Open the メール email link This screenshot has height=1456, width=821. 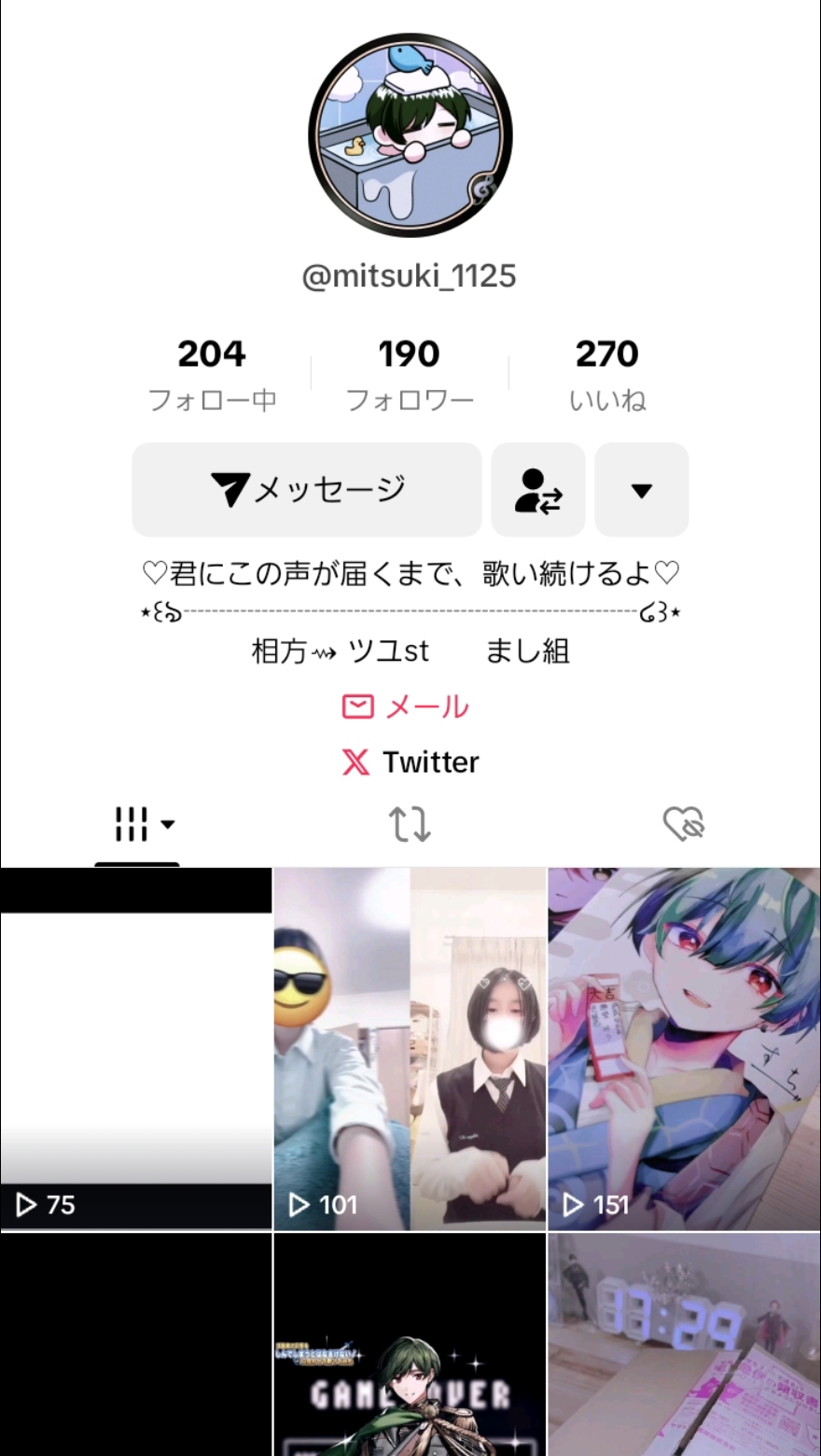pos(406,707)
